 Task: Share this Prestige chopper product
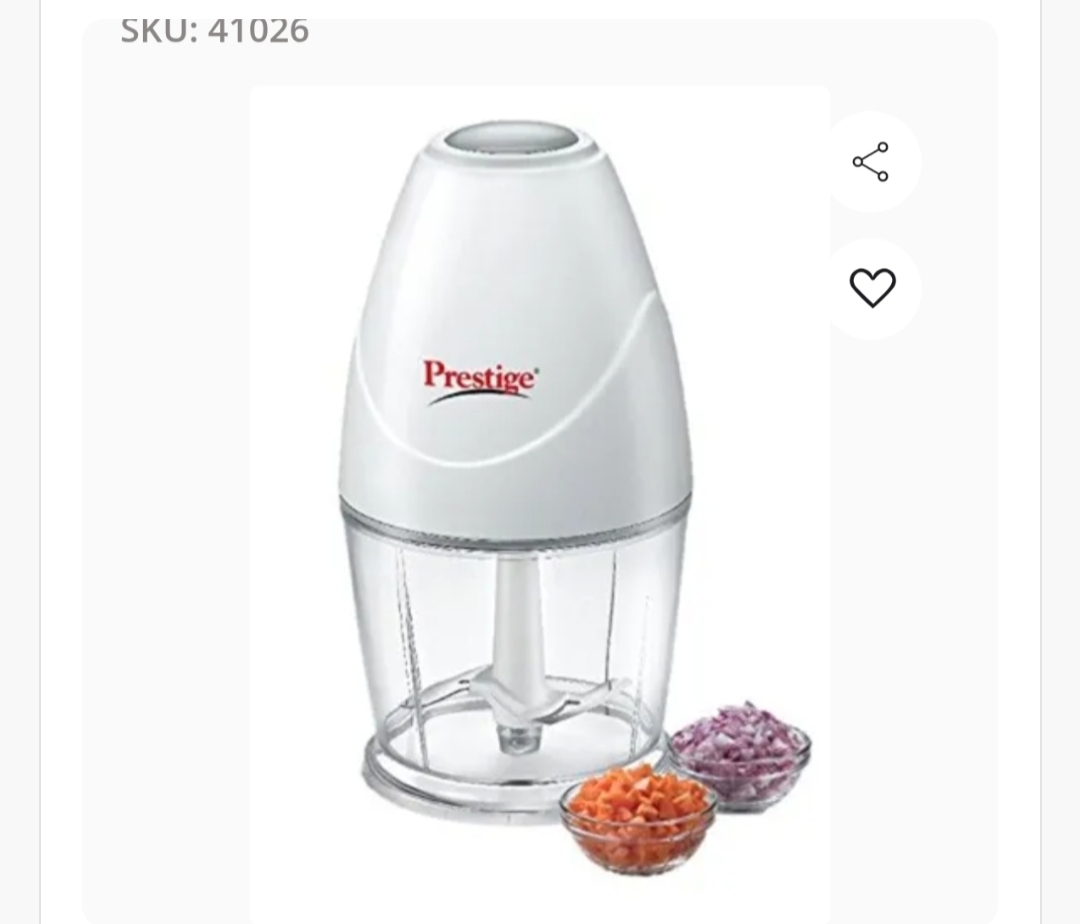coord(870,162)
